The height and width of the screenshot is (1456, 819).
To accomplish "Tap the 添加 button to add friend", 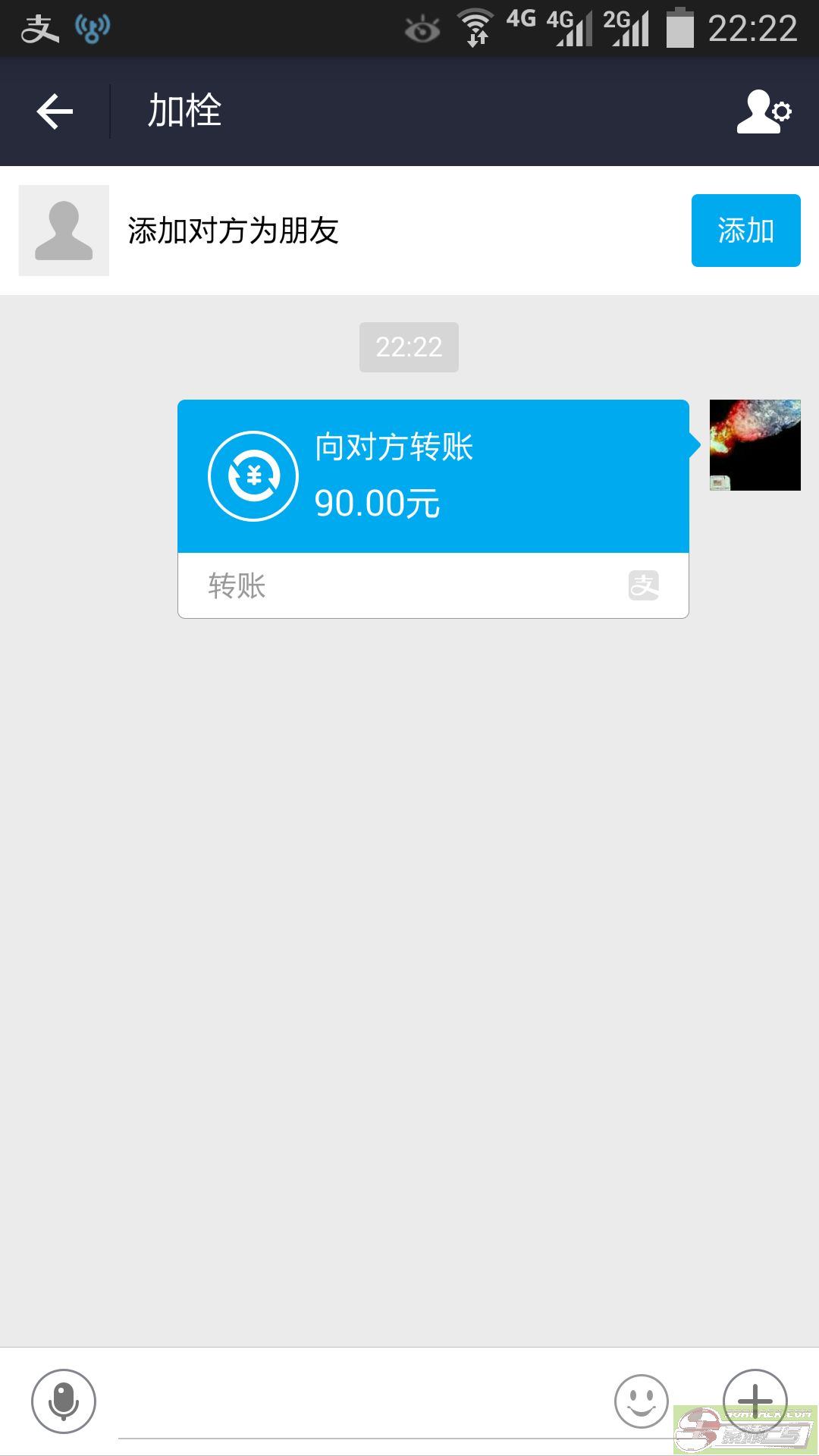I will (745, 231).
